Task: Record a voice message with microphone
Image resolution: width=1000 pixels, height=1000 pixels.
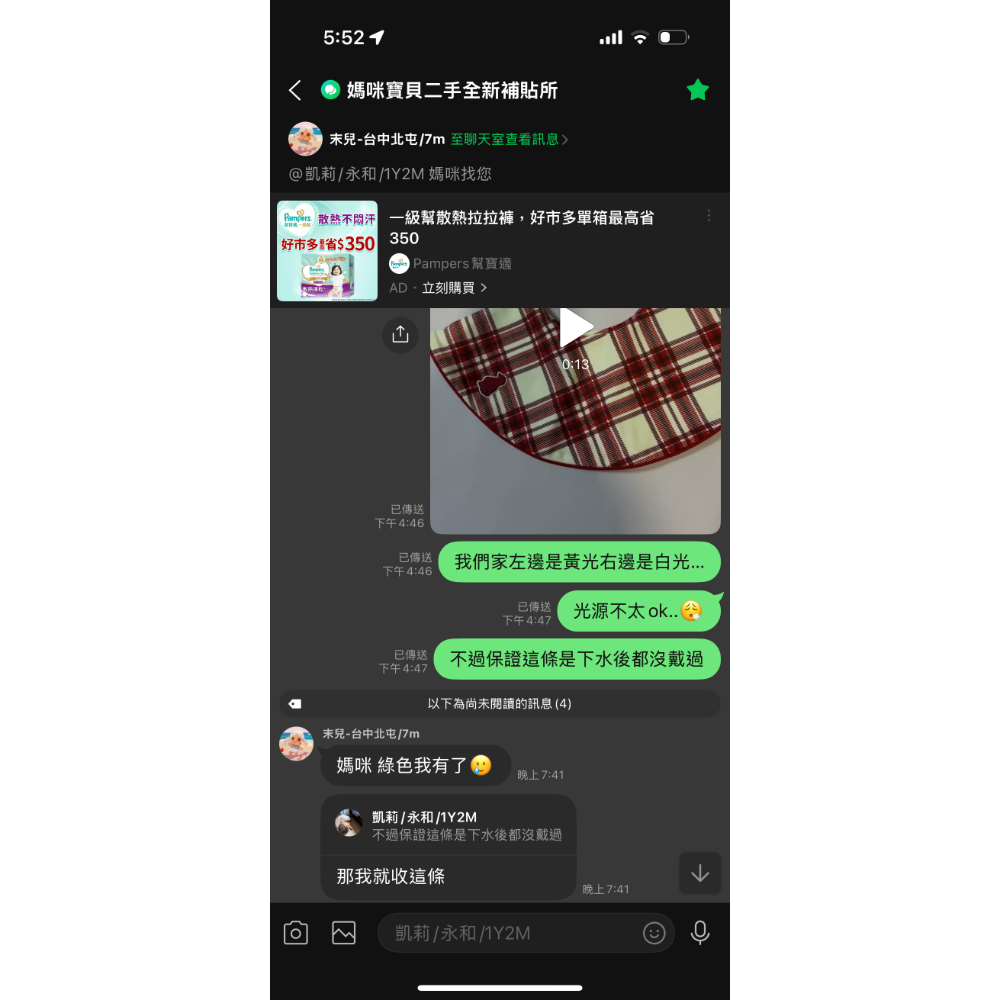Action: pyautogui.click(x=701, y=933)
